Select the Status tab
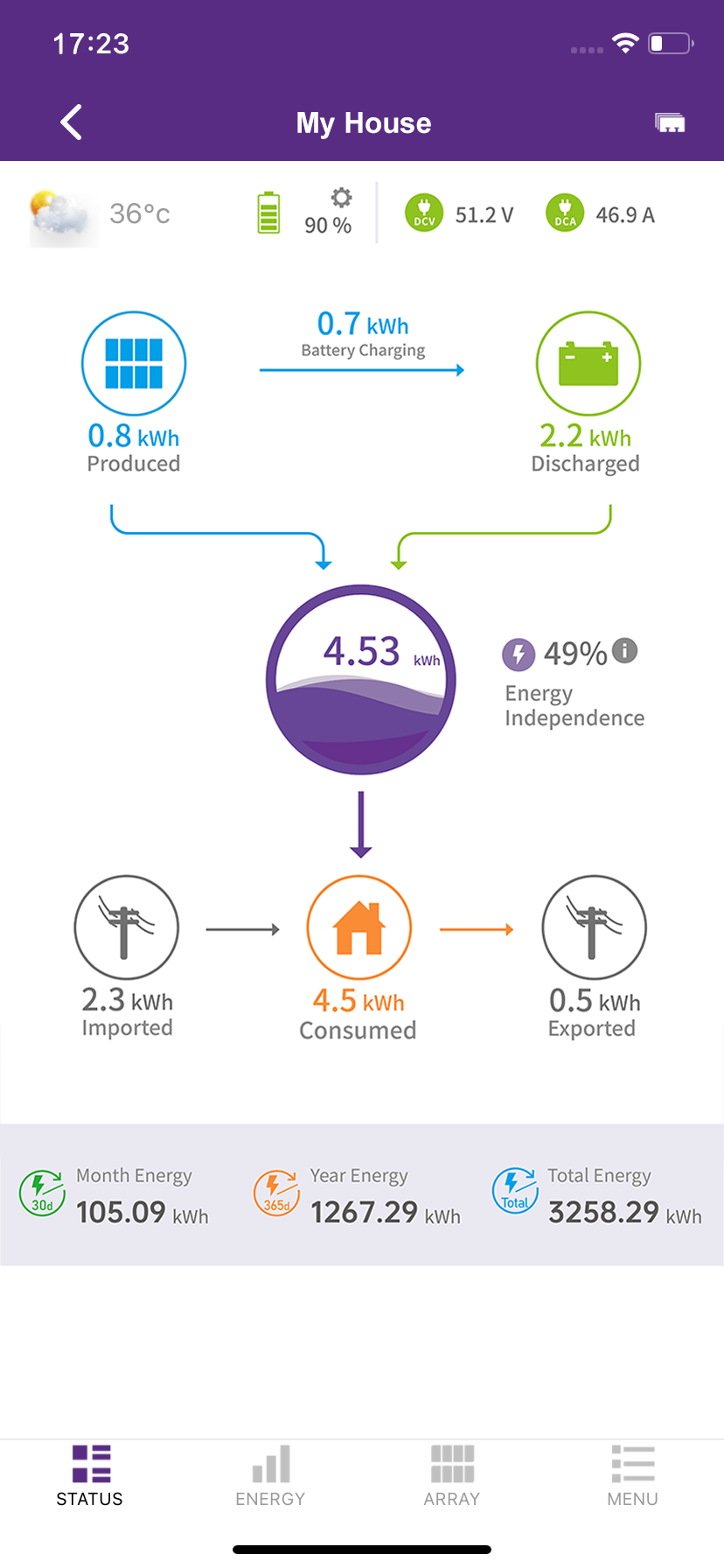This screenshot has height=1568, width=724. [90, 1476]
